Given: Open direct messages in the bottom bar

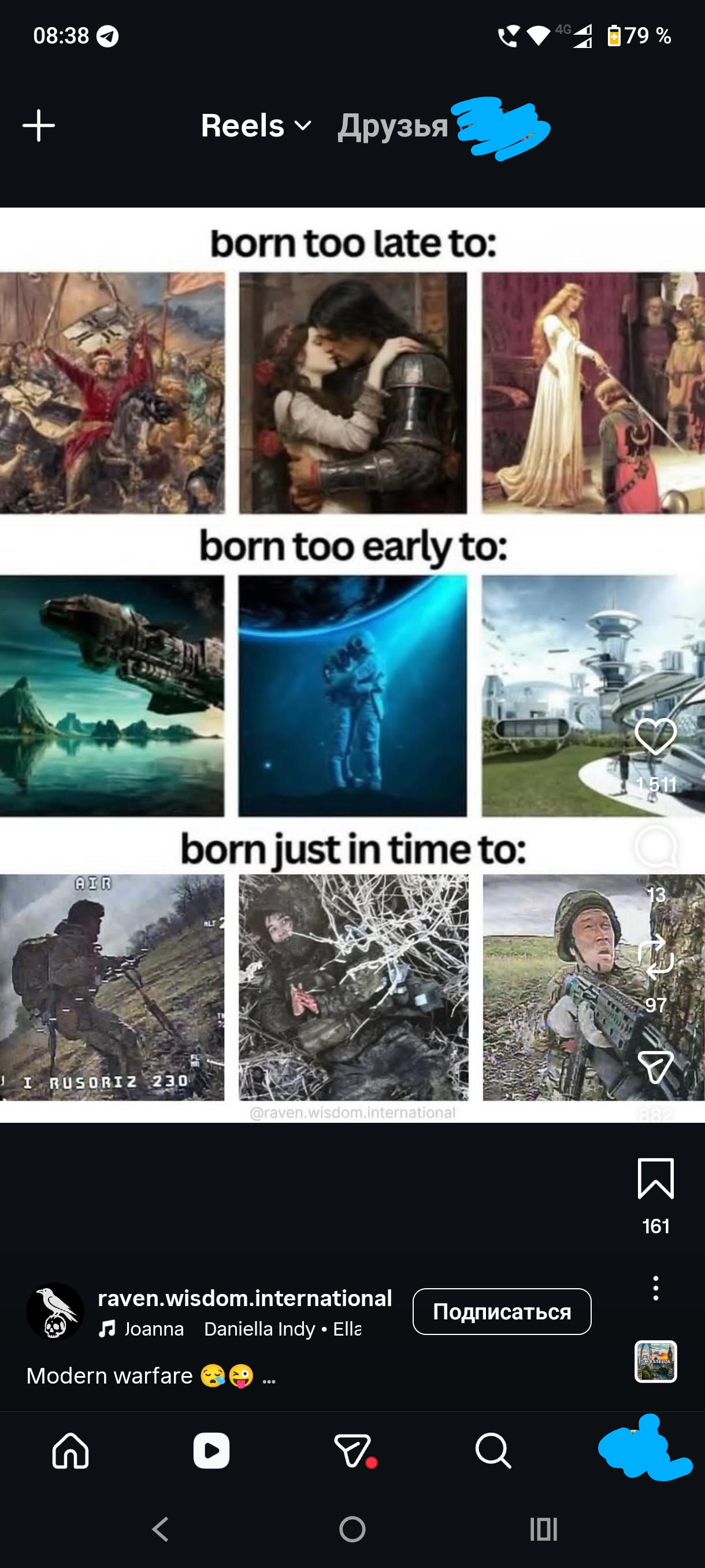Looking at the screenshot, I should [353, 1450].
